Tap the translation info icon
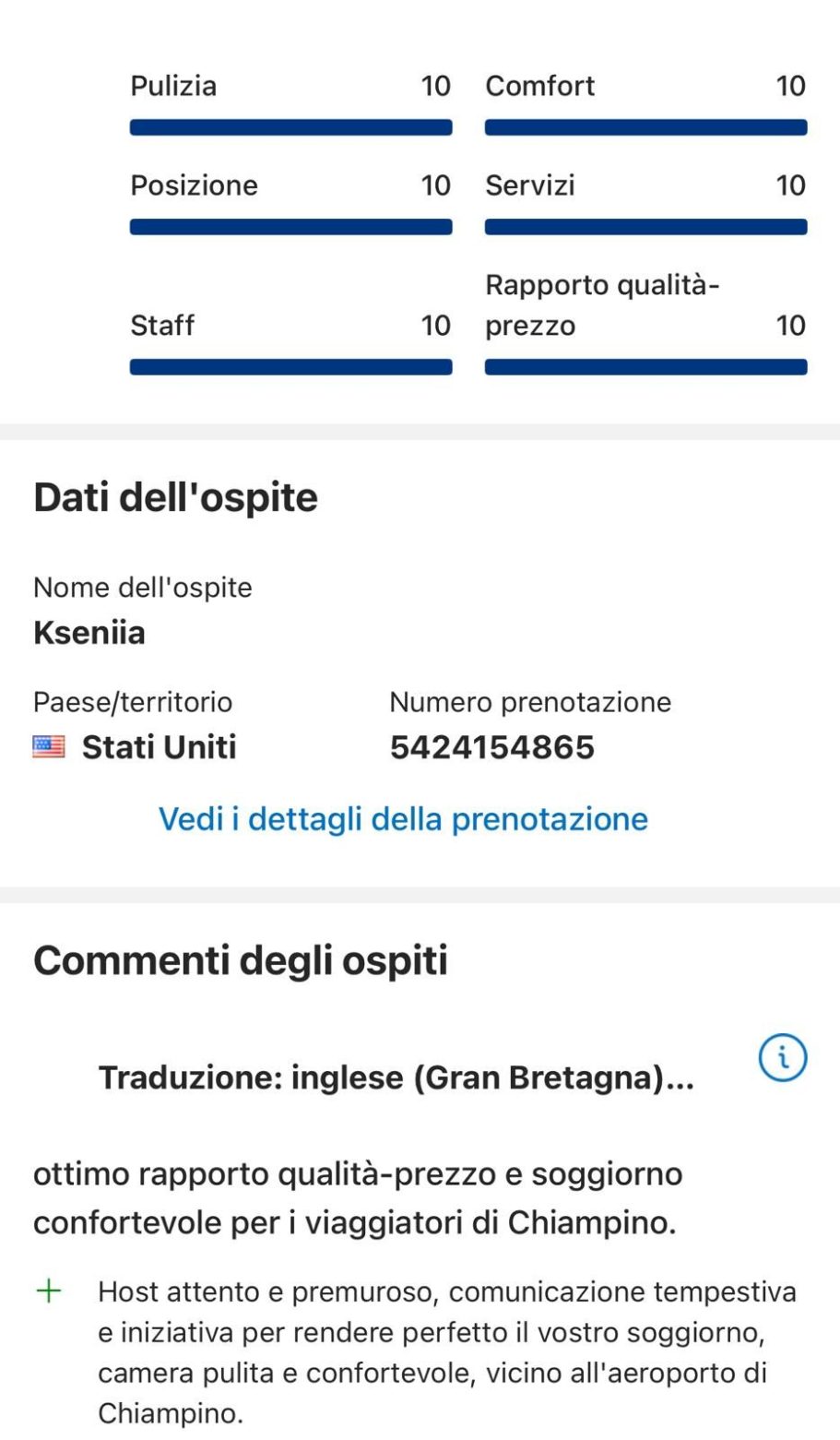840x1440 pixels. pos(782,1057)
